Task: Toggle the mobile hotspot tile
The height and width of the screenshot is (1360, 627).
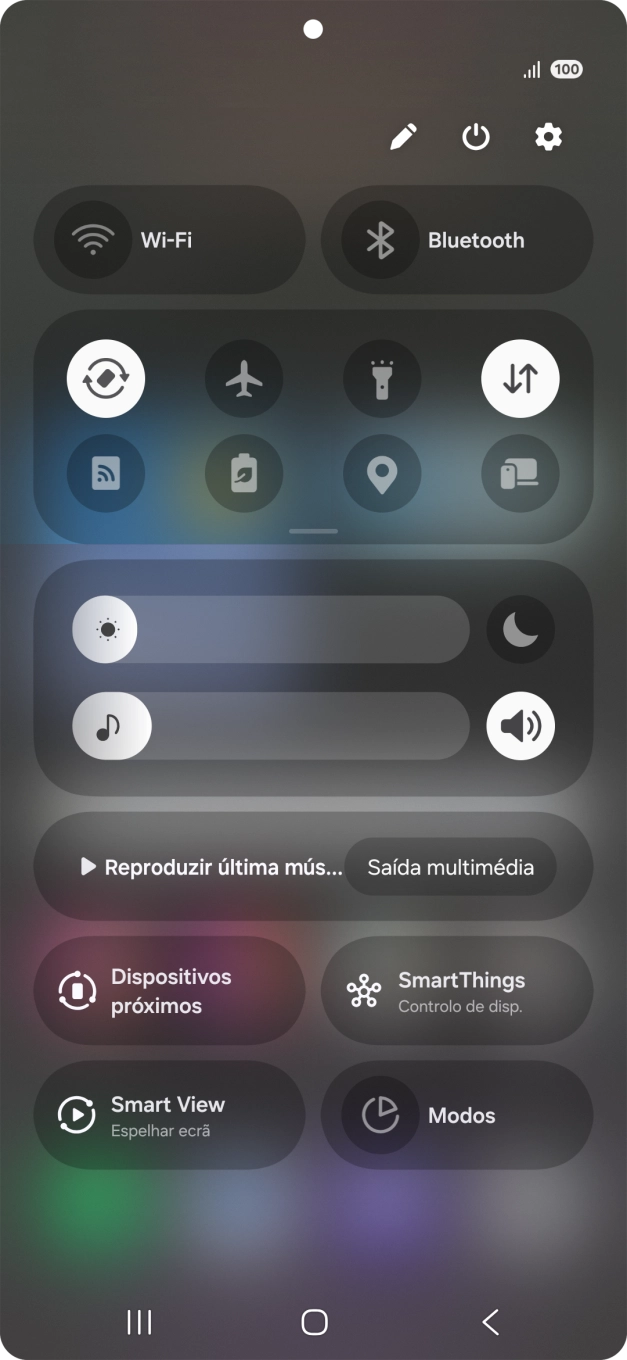Action: tap(106, 474)
